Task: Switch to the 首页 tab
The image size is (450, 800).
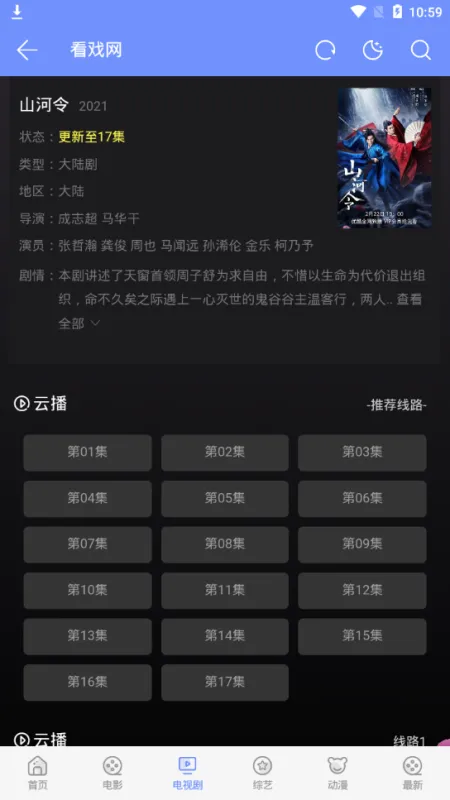Action: (x=38, y=773)
